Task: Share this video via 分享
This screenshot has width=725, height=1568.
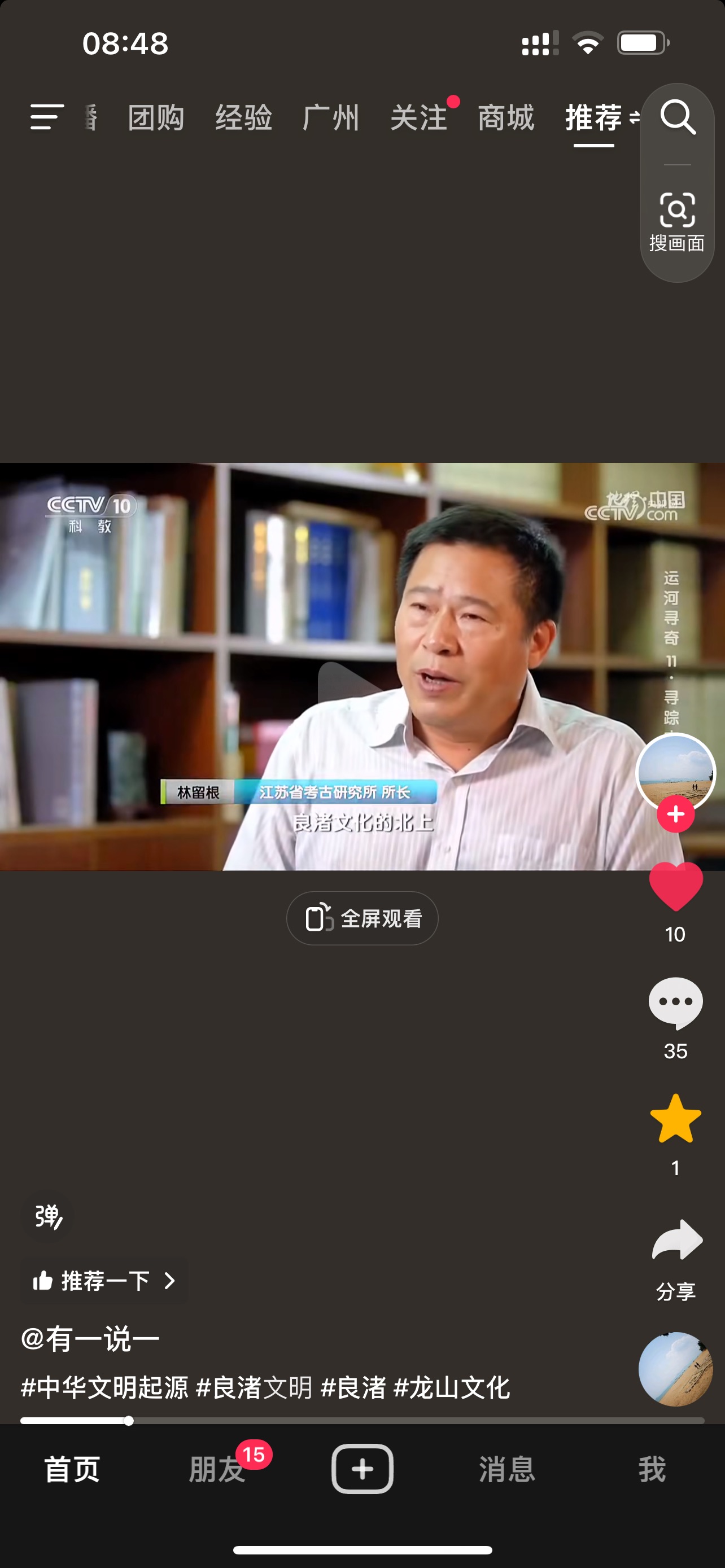Action: click(x=676, y=1242)
